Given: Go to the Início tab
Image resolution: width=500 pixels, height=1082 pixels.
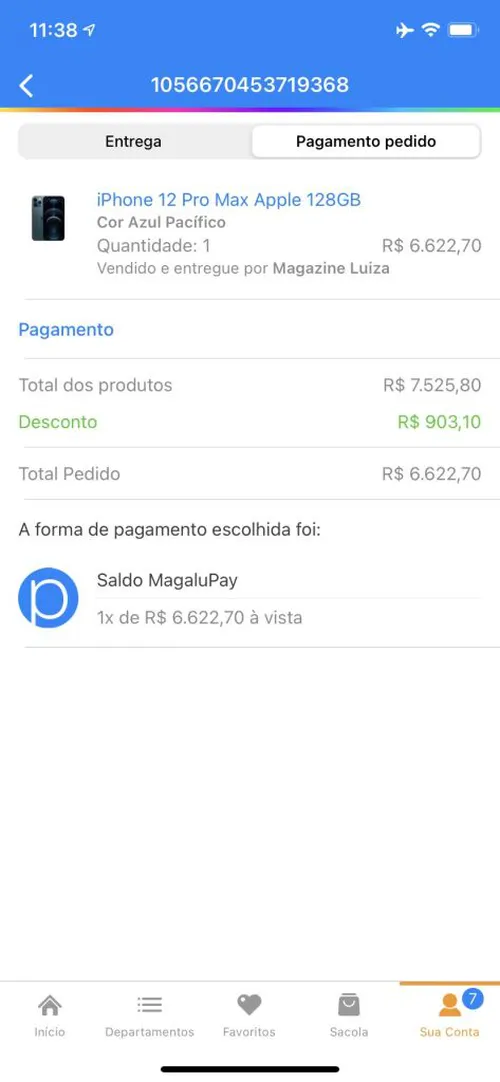Looking at the screenshot, I should click(50, 1016).
